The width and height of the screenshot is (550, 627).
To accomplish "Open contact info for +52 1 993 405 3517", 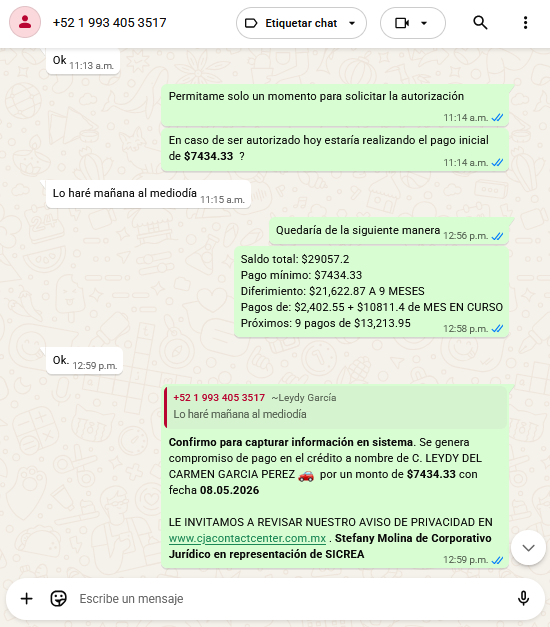I will [110, 23].
